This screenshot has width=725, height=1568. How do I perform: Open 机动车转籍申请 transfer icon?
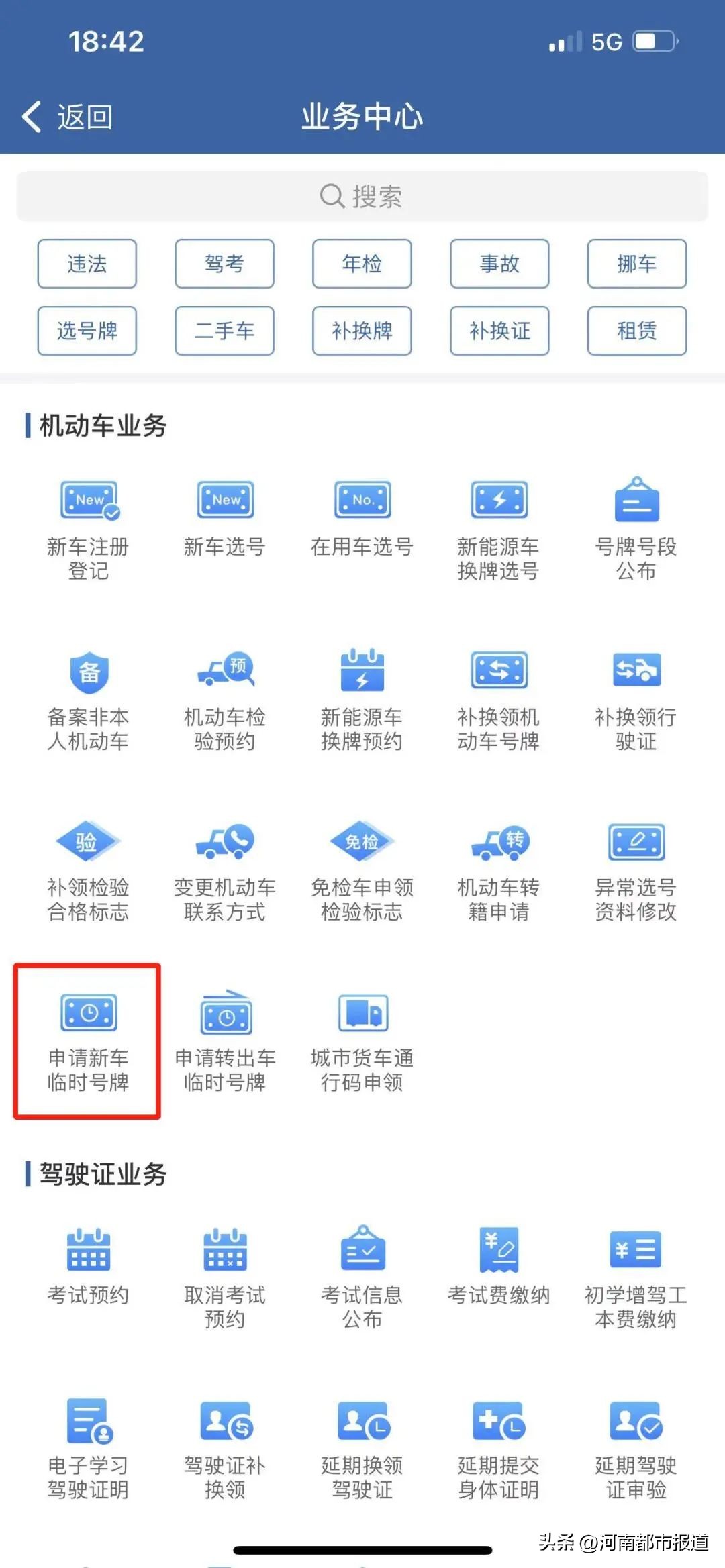pos(499,869)
